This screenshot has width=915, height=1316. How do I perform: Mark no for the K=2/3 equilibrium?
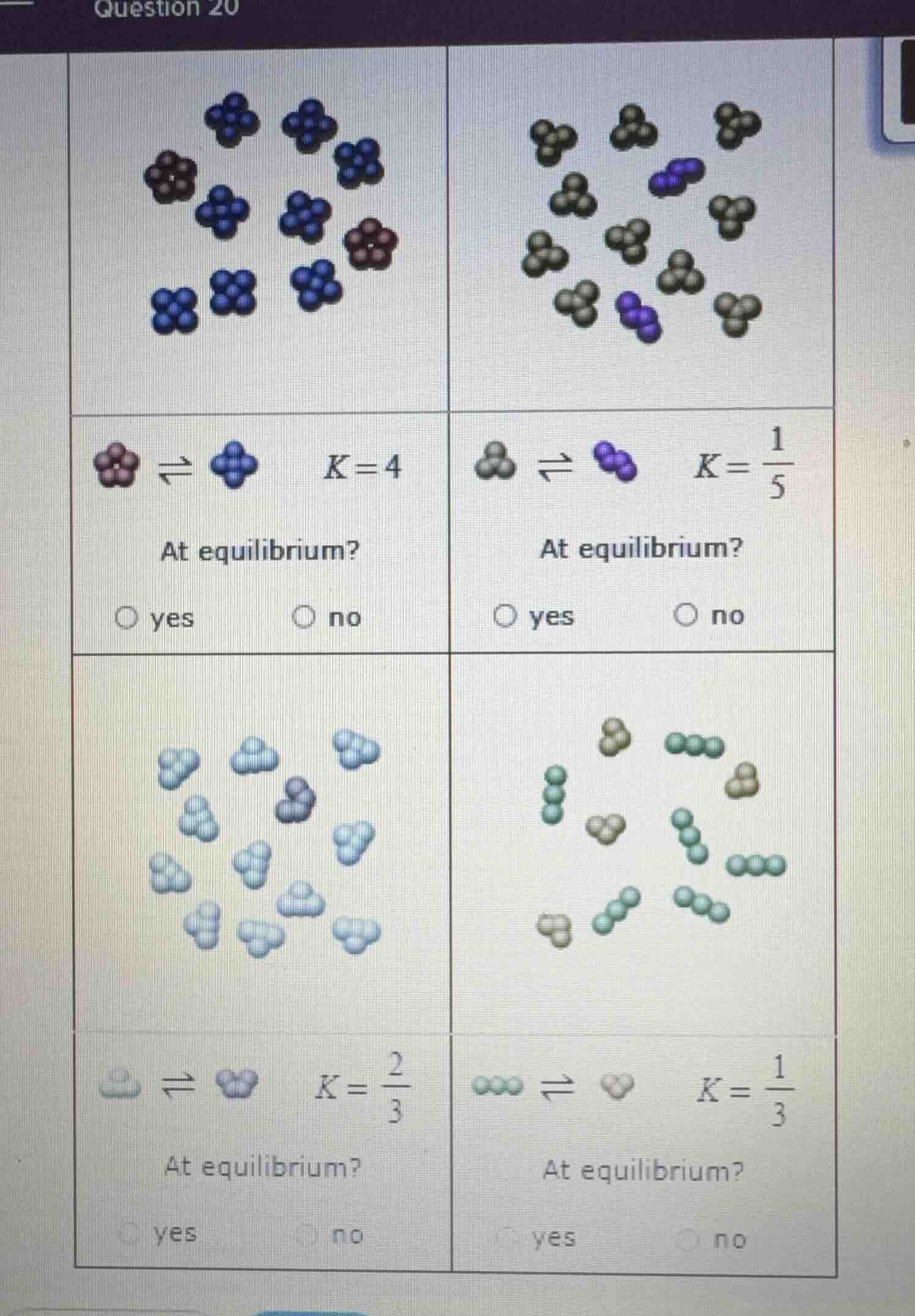click(x=306, y=1235)
